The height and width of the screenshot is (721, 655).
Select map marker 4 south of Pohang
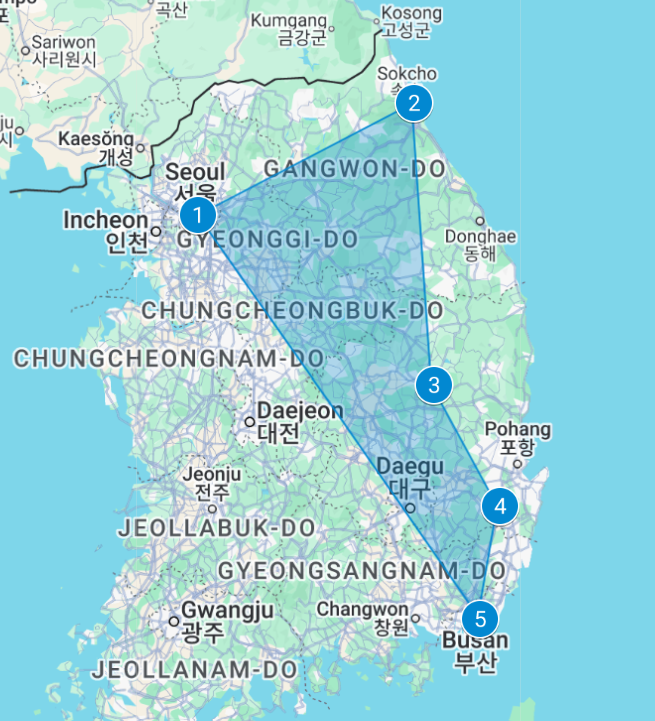point(500,506)
